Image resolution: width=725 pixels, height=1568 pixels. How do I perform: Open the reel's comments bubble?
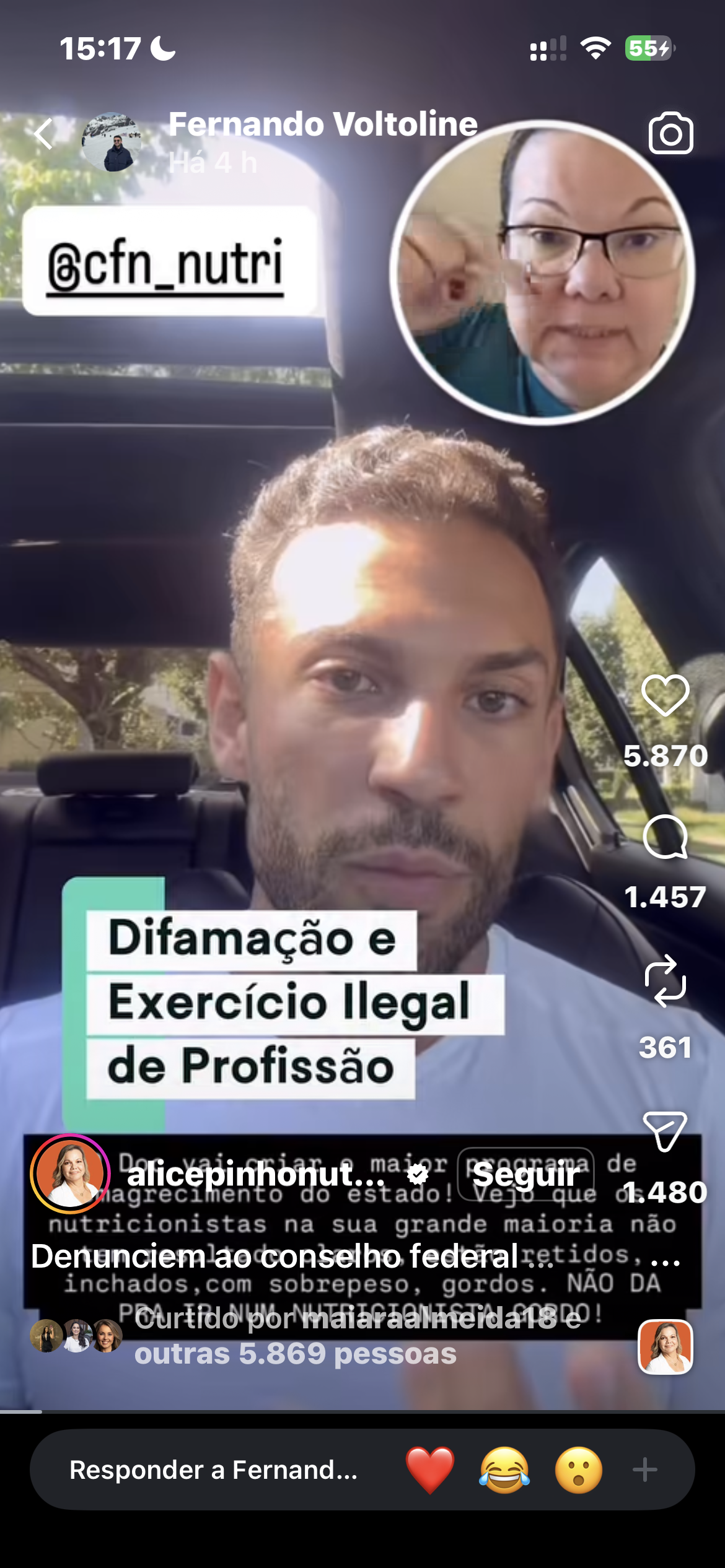(665, 837)
